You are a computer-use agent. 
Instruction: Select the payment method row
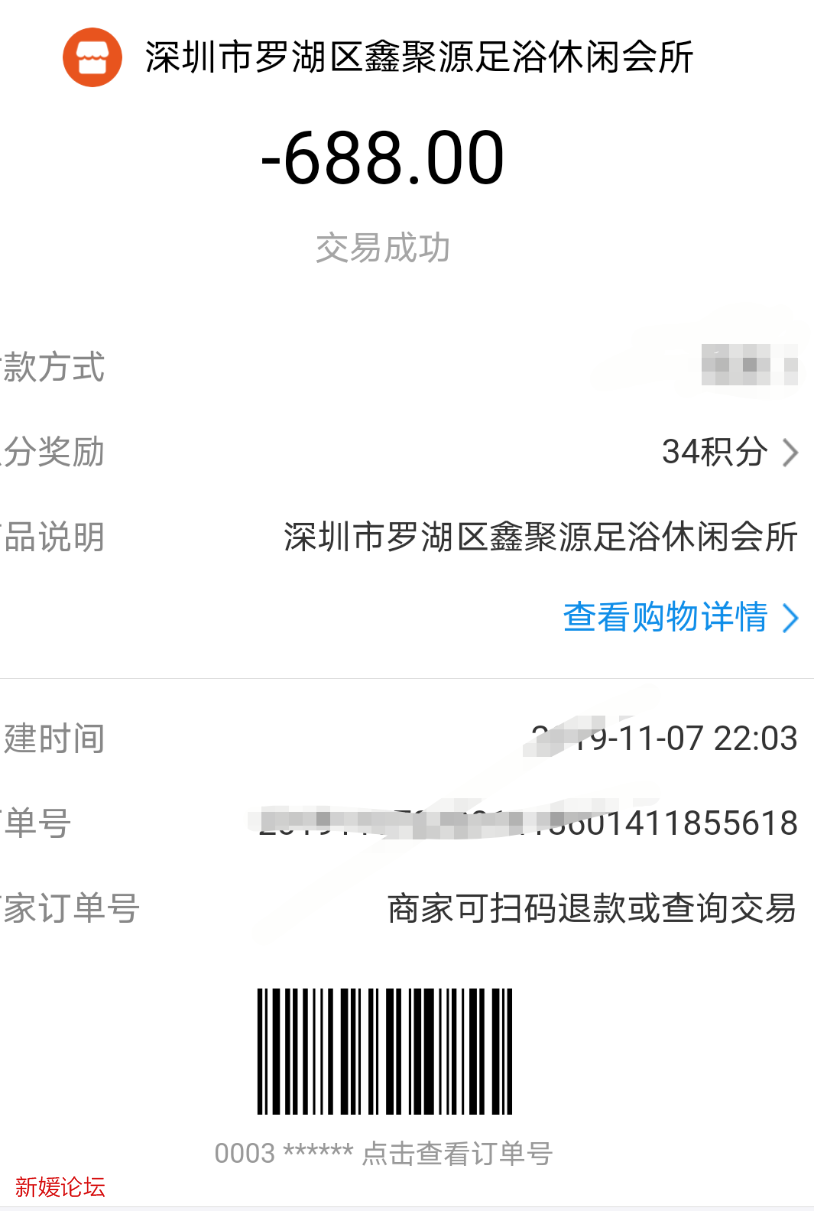pyautogui.click(x=400, y=368)
